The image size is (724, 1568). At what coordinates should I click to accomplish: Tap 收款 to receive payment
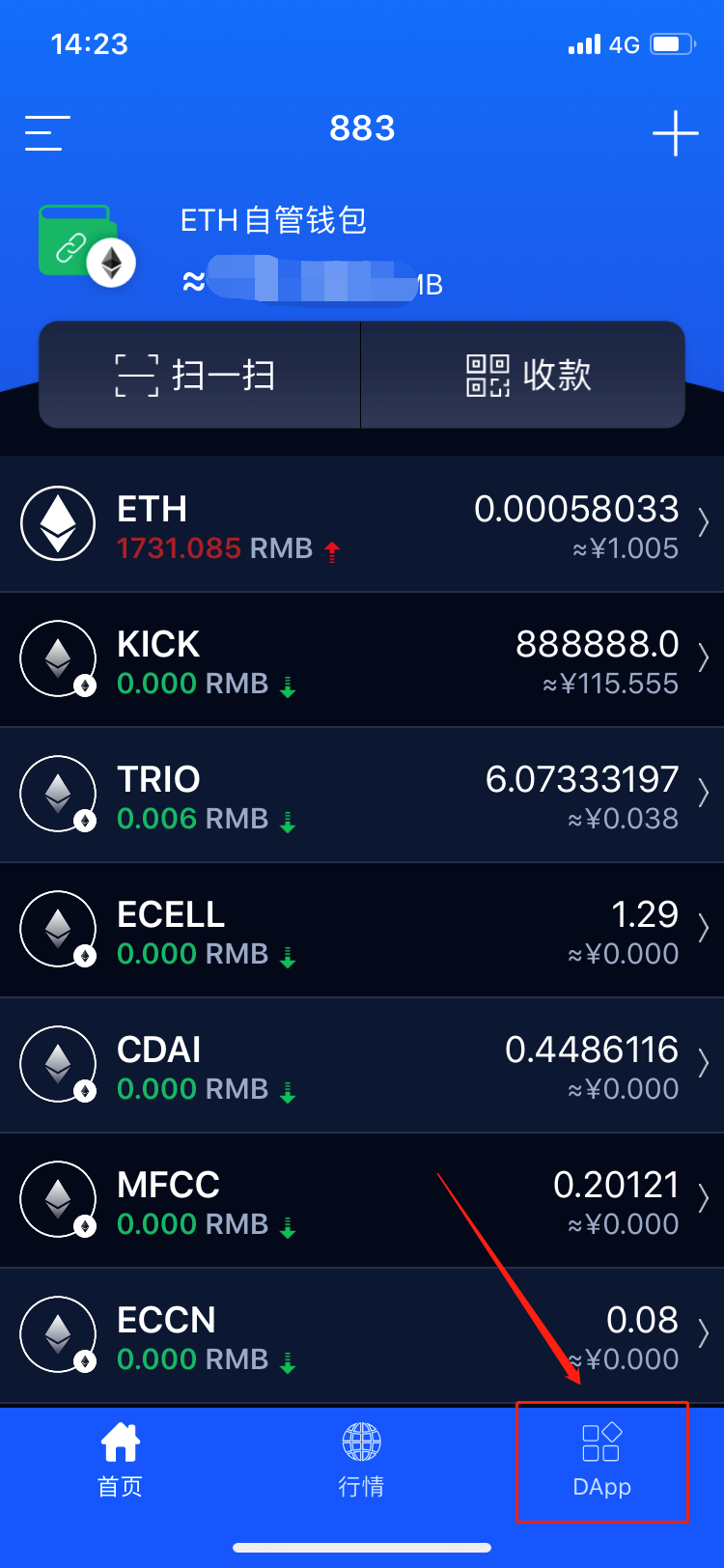click(x=526, y=375)
